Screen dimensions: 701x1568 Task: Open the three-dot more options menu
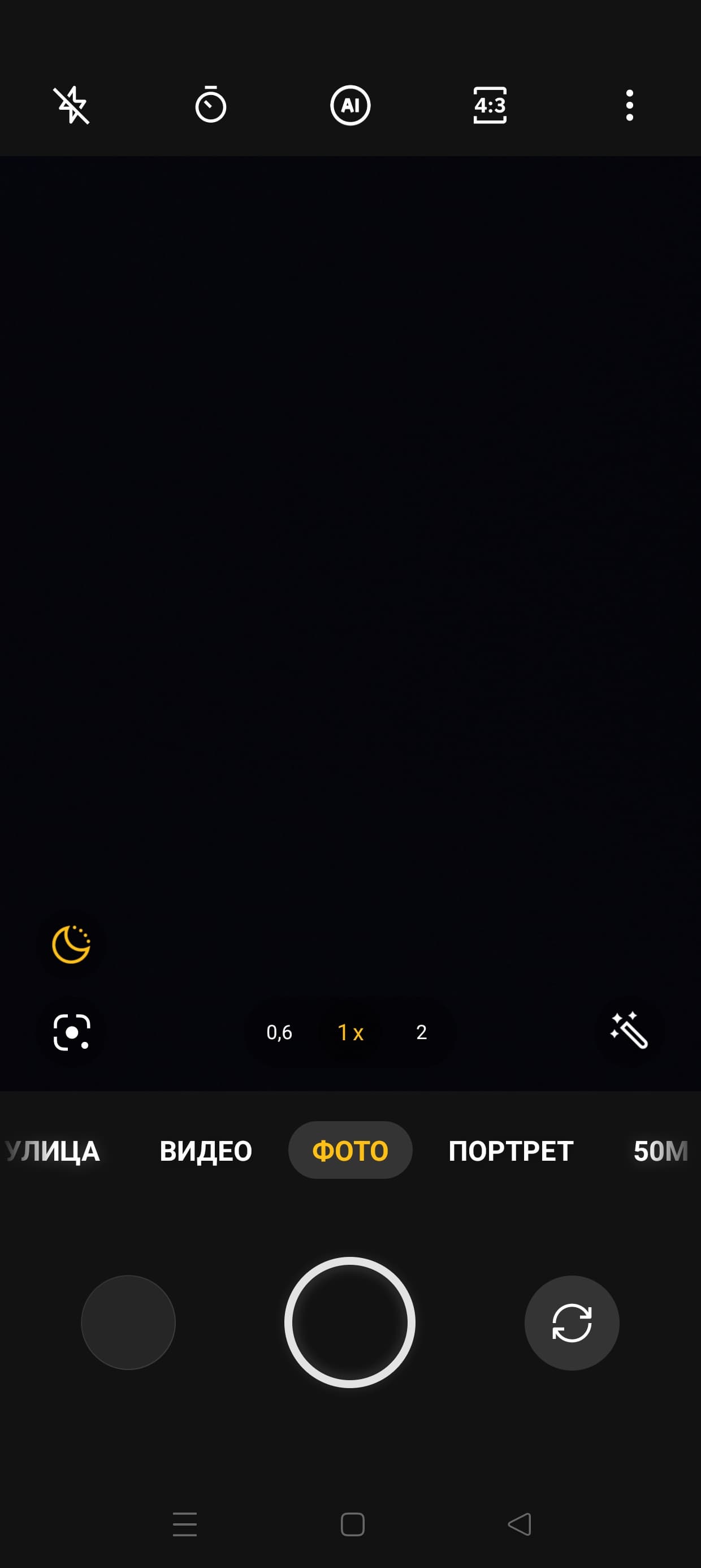630,105
